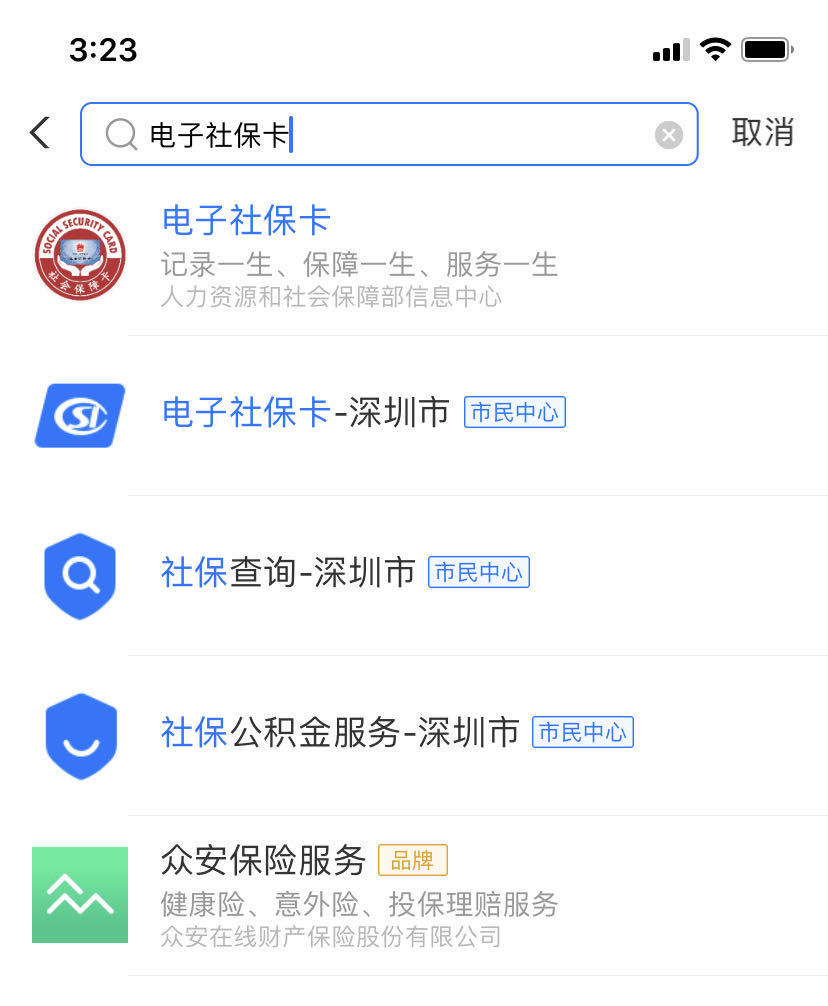Image resolution: width=828 pixels, height=1006 pixels.
Task: Tap the back arrow at top left
Action: tap(38, 132)
